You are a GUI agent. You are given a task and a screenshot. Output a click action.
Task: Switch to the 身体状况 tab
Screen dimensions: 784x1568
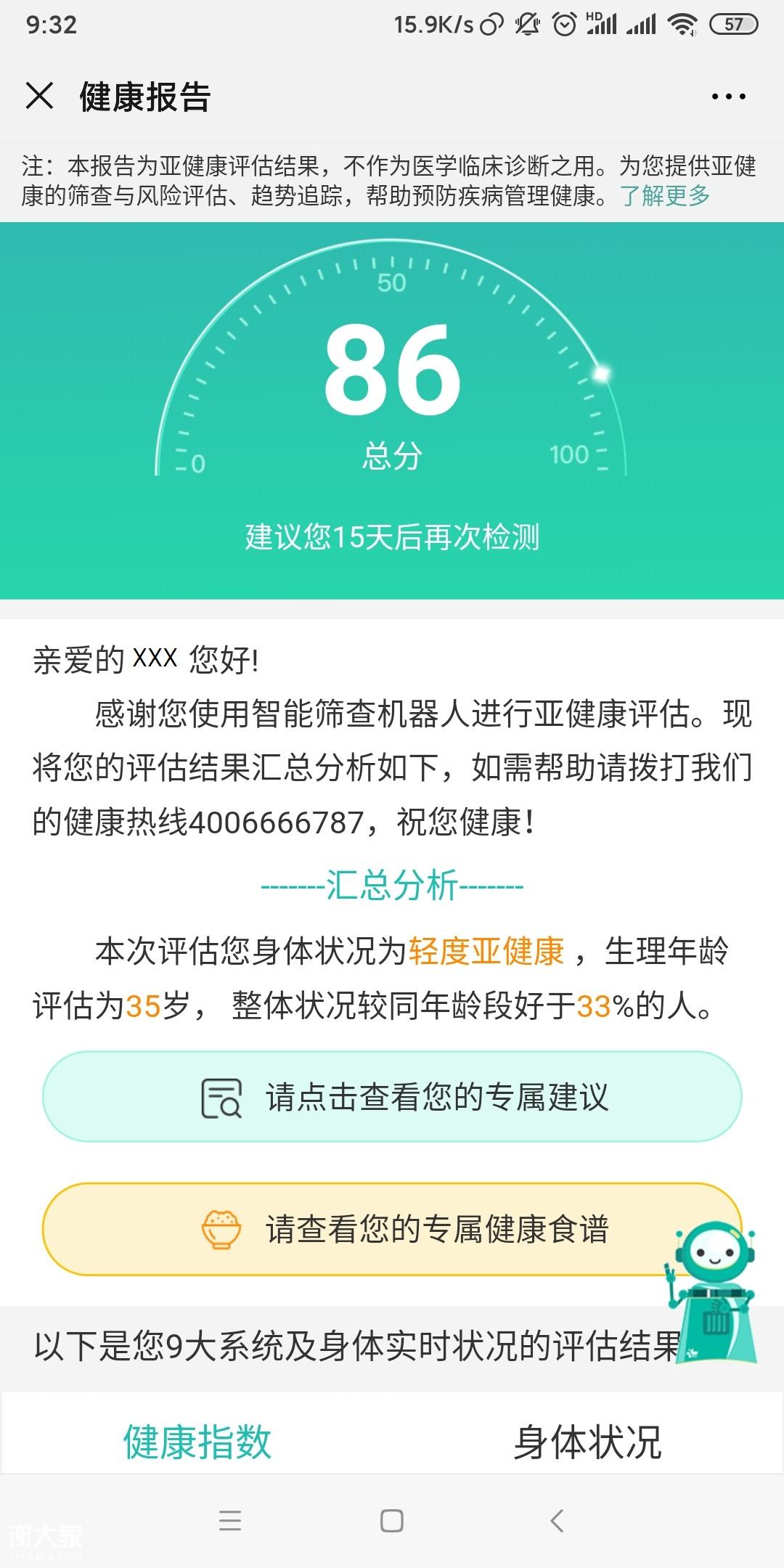[x=587, y=1442]
